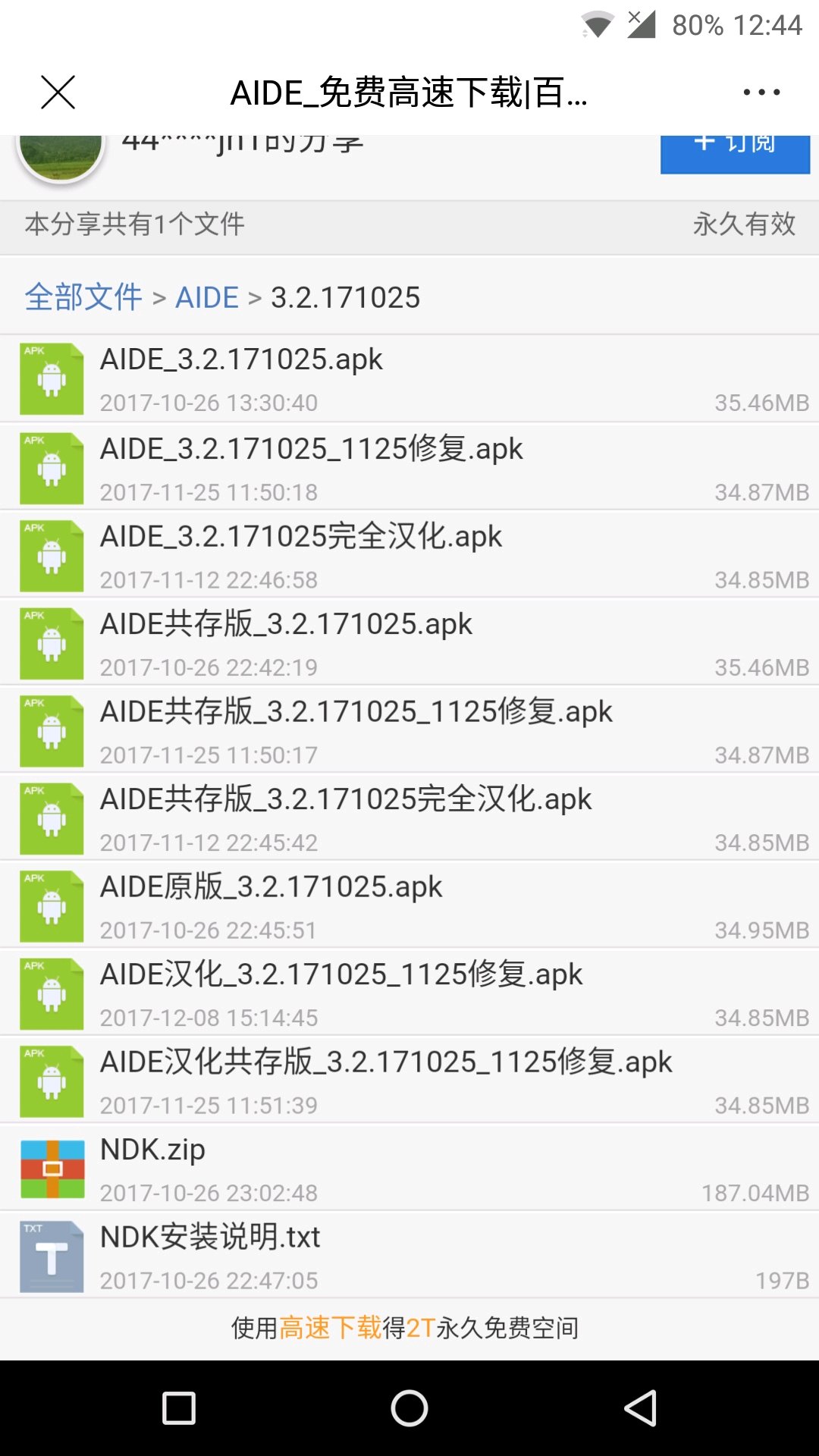The image size is (819, 1456).
Task: Go to the AIDE folder breadcrumb
Action: tap(207, 297)
